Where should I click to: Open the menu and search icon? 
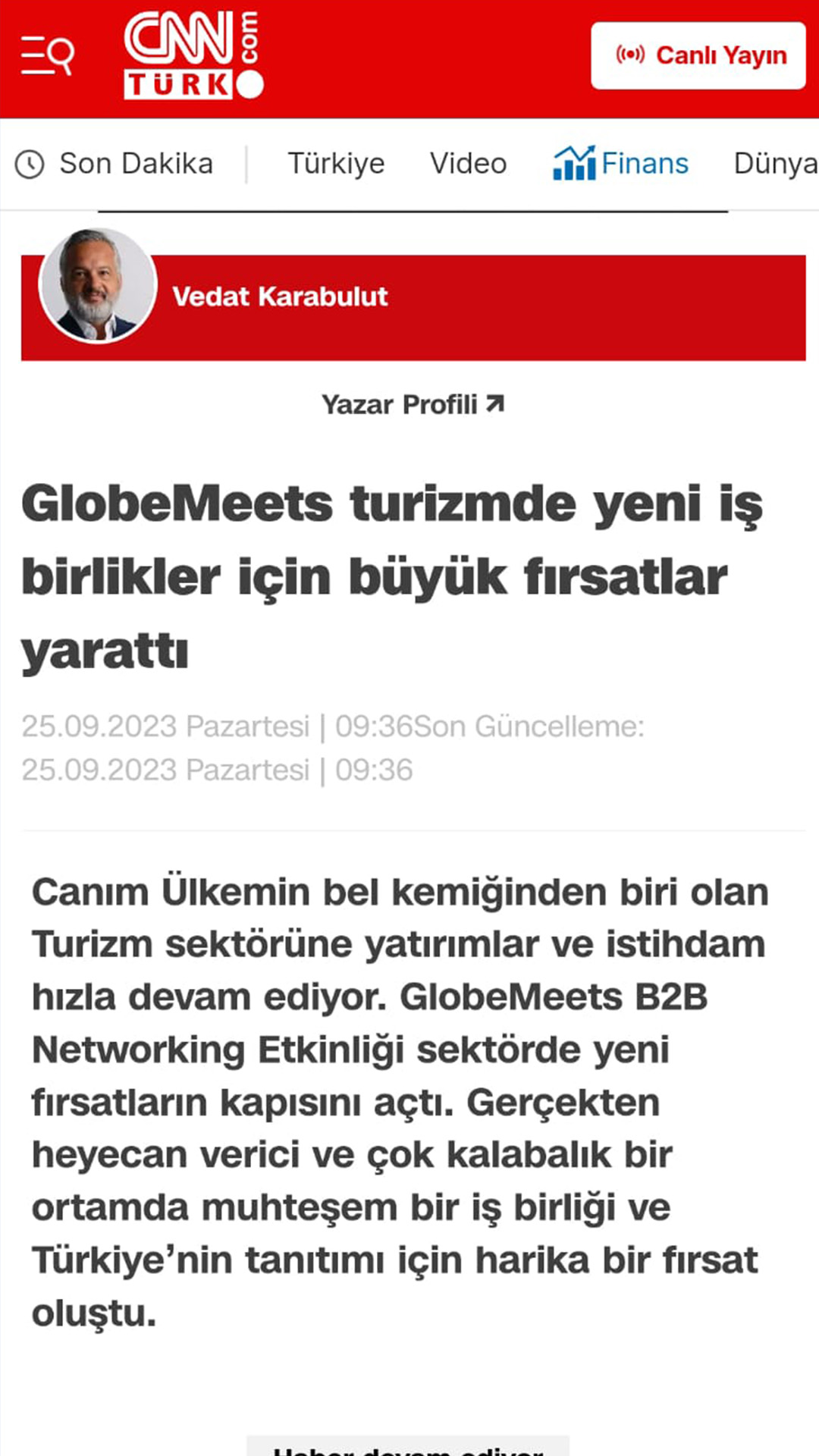tap(47, 55)
